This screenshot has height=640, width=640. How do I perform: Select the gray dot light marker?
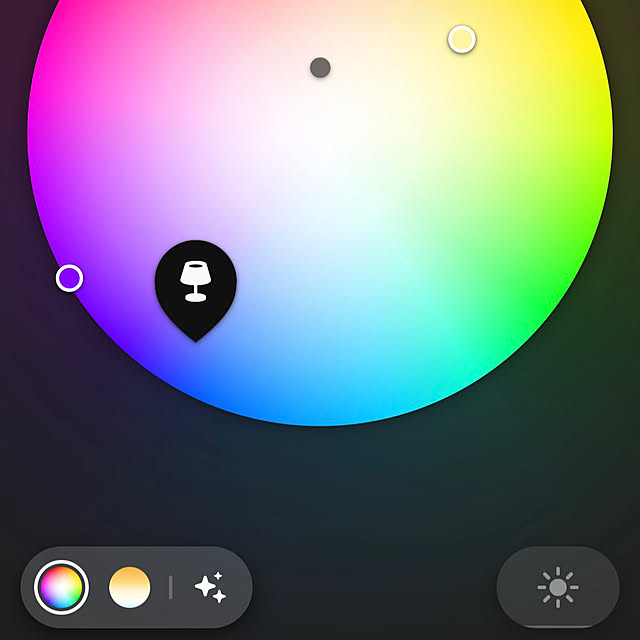click(320, 67)
